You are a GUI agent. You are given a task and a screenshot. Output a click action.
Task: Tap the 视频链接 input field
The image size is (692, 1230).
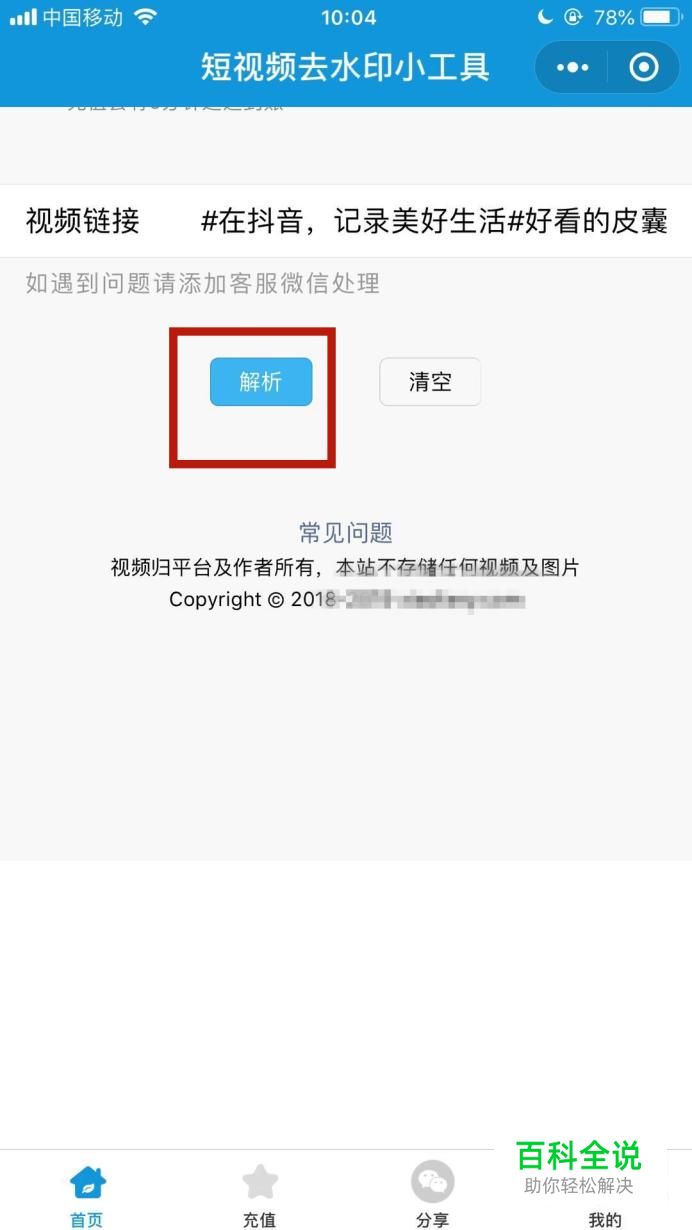434,221
